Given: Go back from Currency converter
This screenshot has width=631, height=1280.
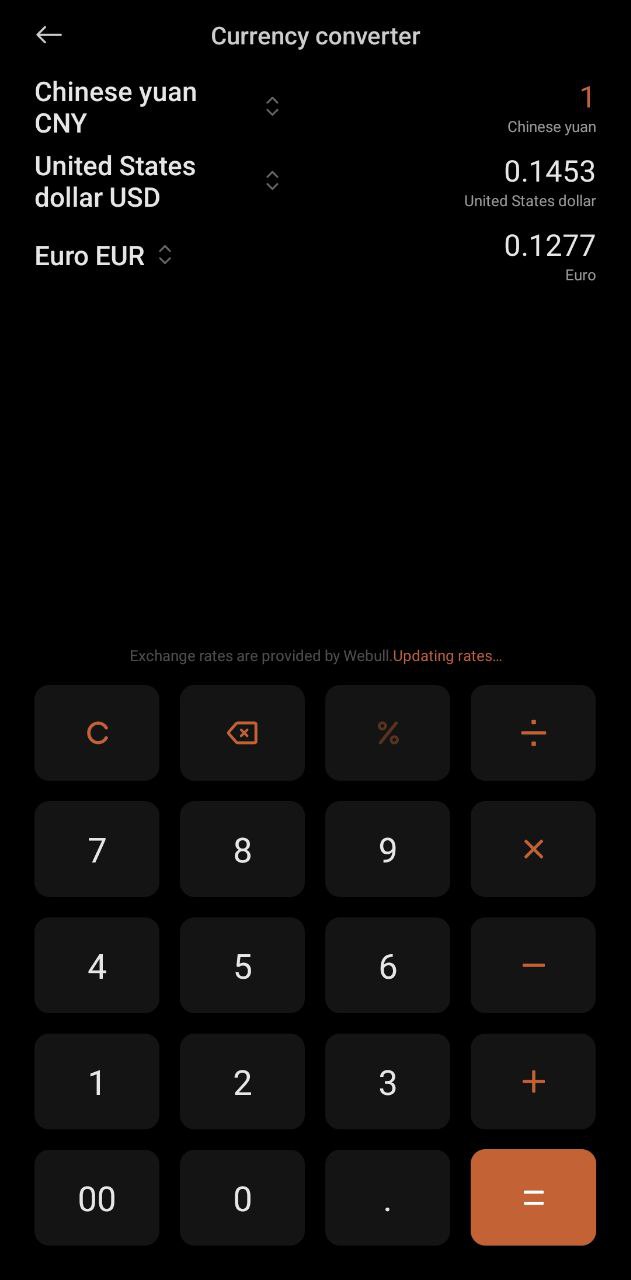Looking at the screenshot, I should pyautogui.click(x=48, y=35).
